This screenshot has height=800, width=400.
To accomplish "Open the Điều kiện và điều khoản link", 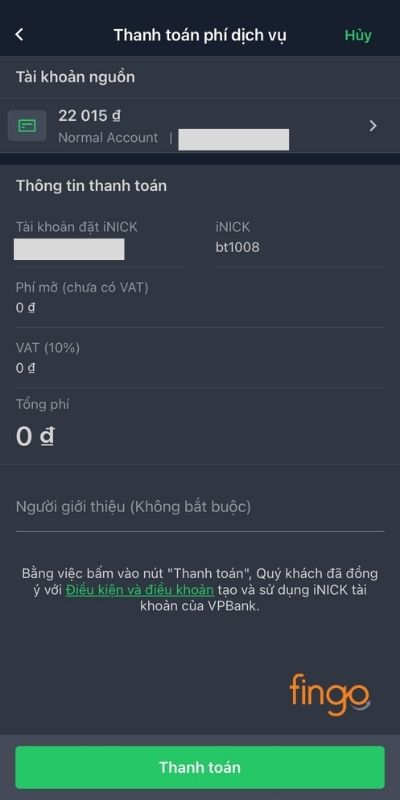I will (x=140, y=590).
